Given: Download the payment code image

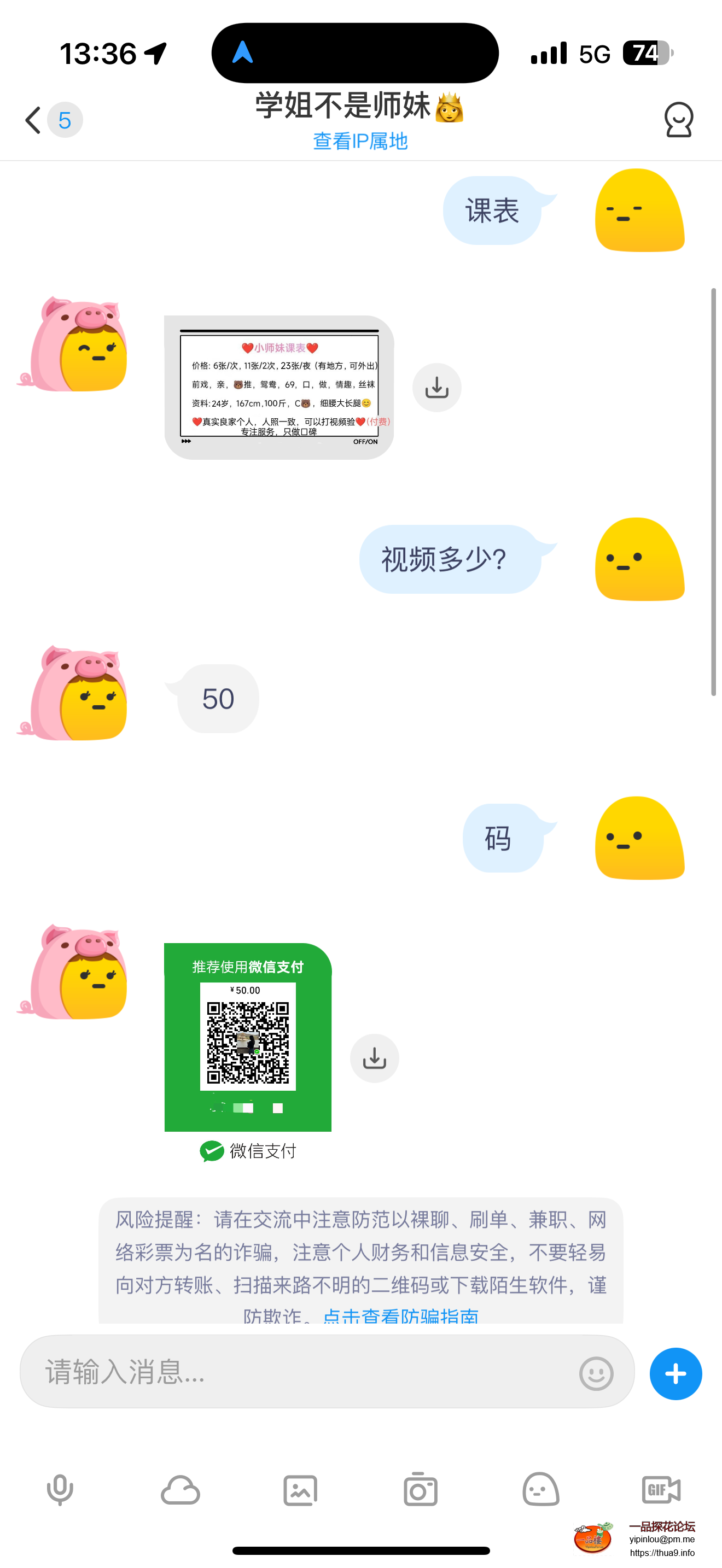Looking at the screenshot, I should point(374,1058).
